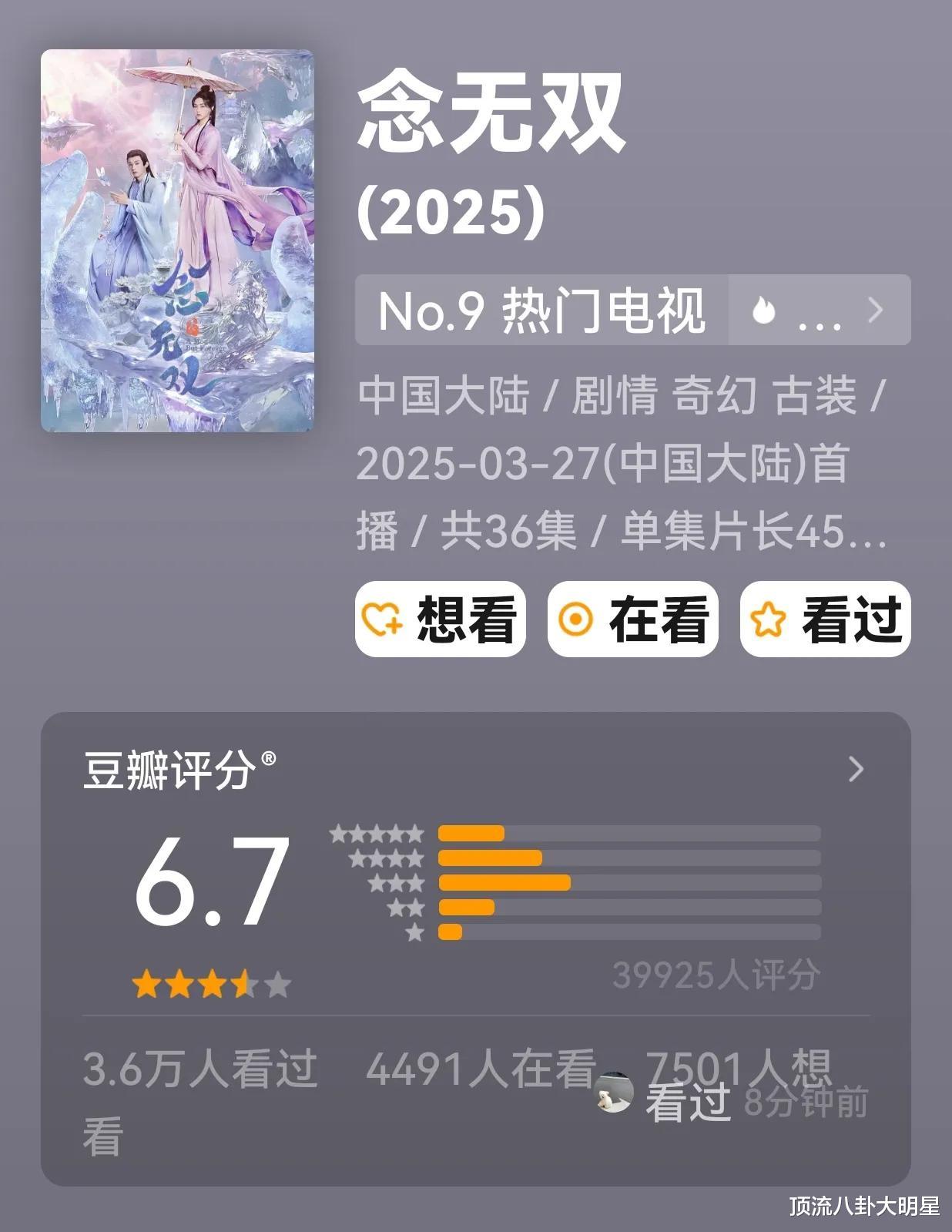The width and height of the screenshot is (952, 1232).
Task: Expand the 豆瓣评分 details chevron
Action: pos(856,769)
